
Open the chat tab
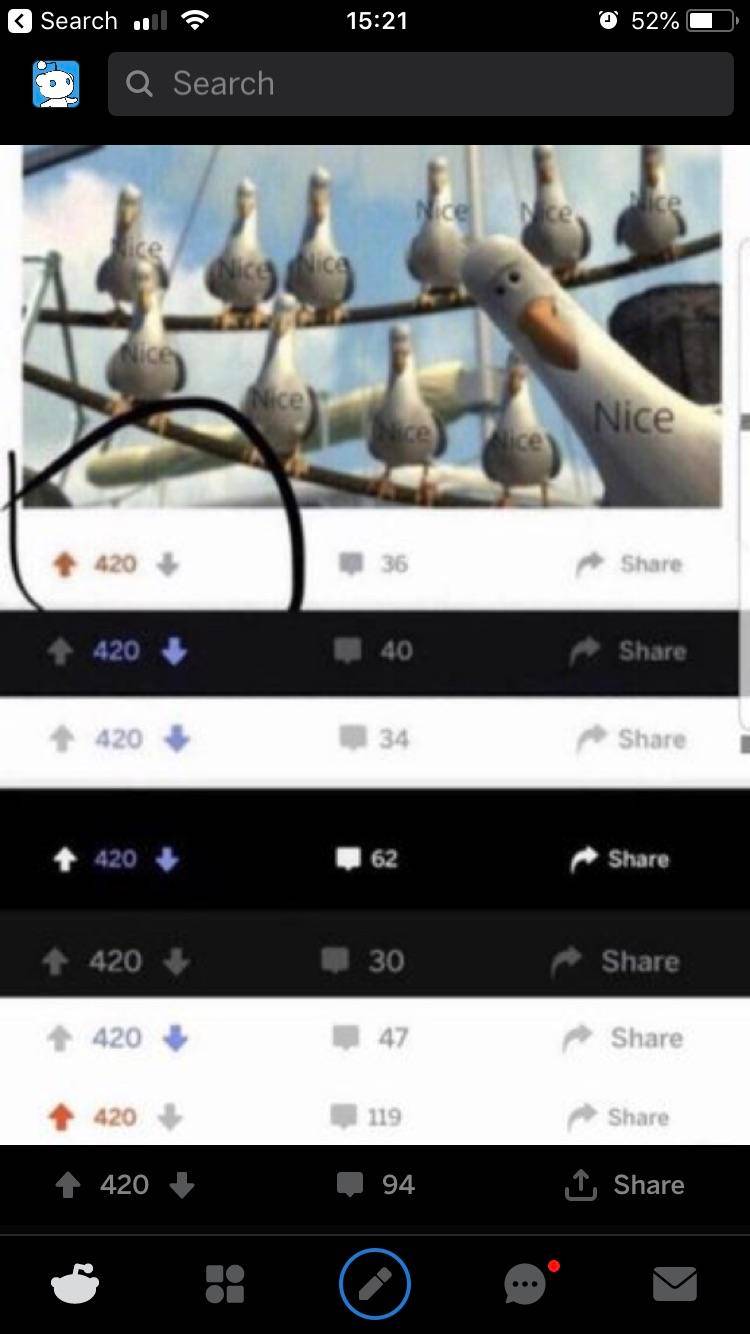click(525, 1284)
